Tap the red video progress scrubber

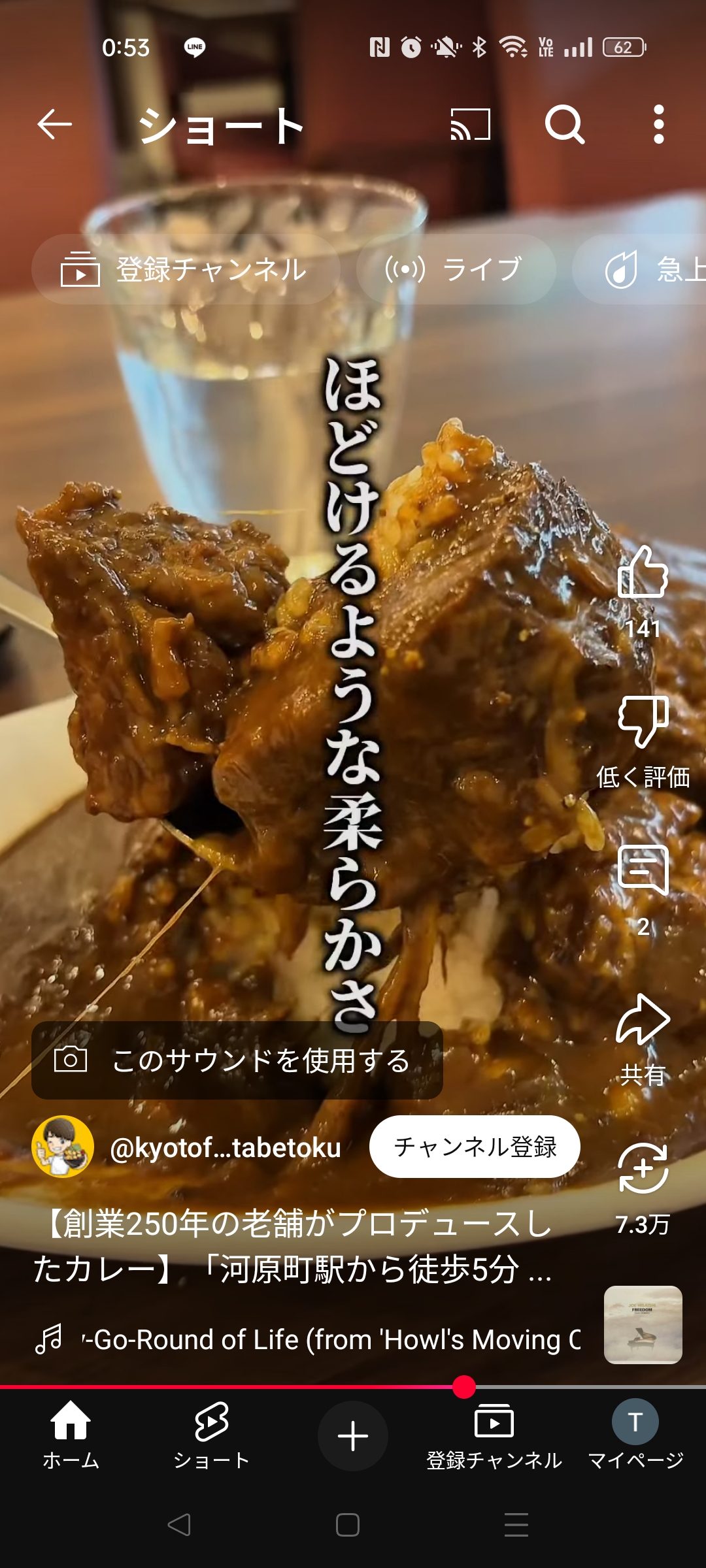click(464, 1386)
